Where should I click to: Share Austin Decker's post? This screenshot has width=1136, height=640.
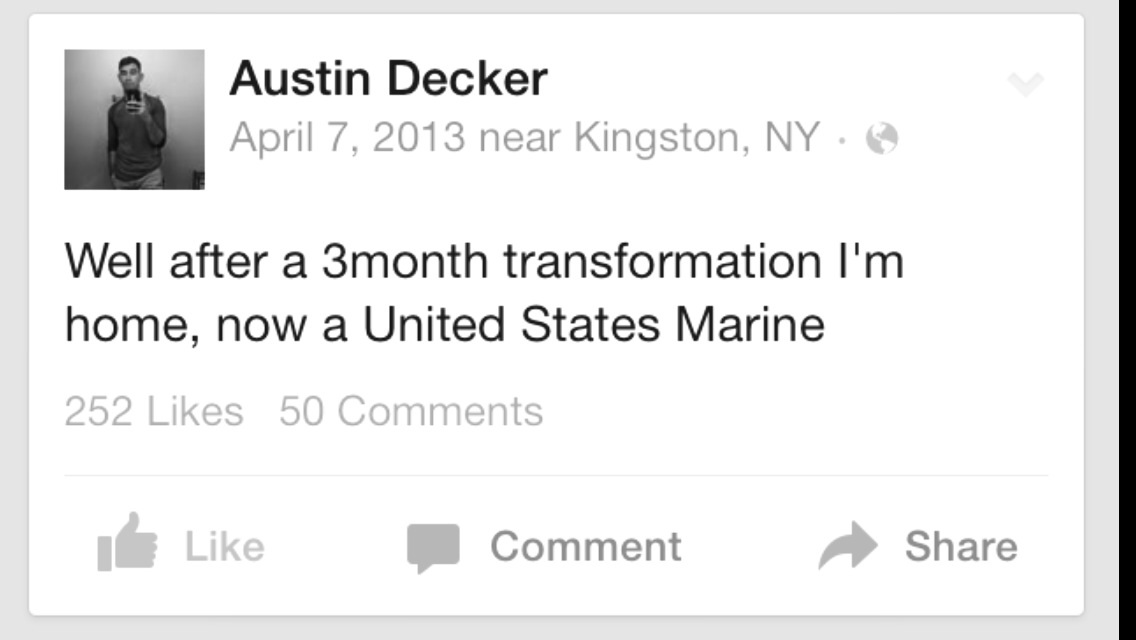tap(918, 546)
